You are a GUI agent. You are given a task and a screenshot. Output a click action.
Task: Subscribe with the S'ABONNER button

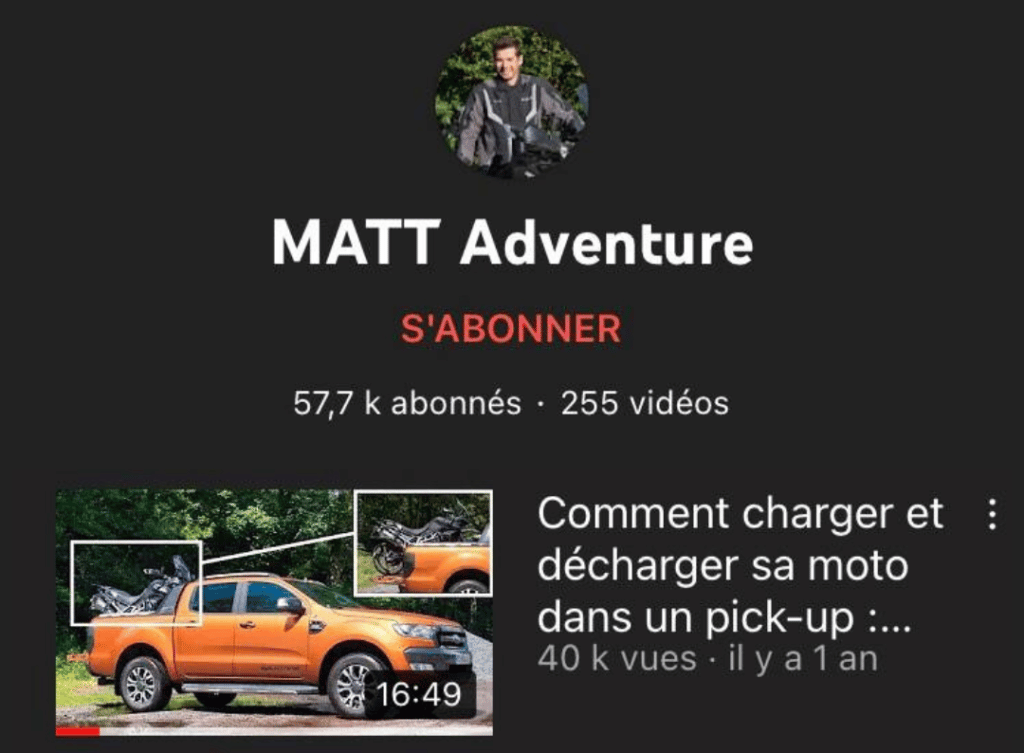(511, 329)
